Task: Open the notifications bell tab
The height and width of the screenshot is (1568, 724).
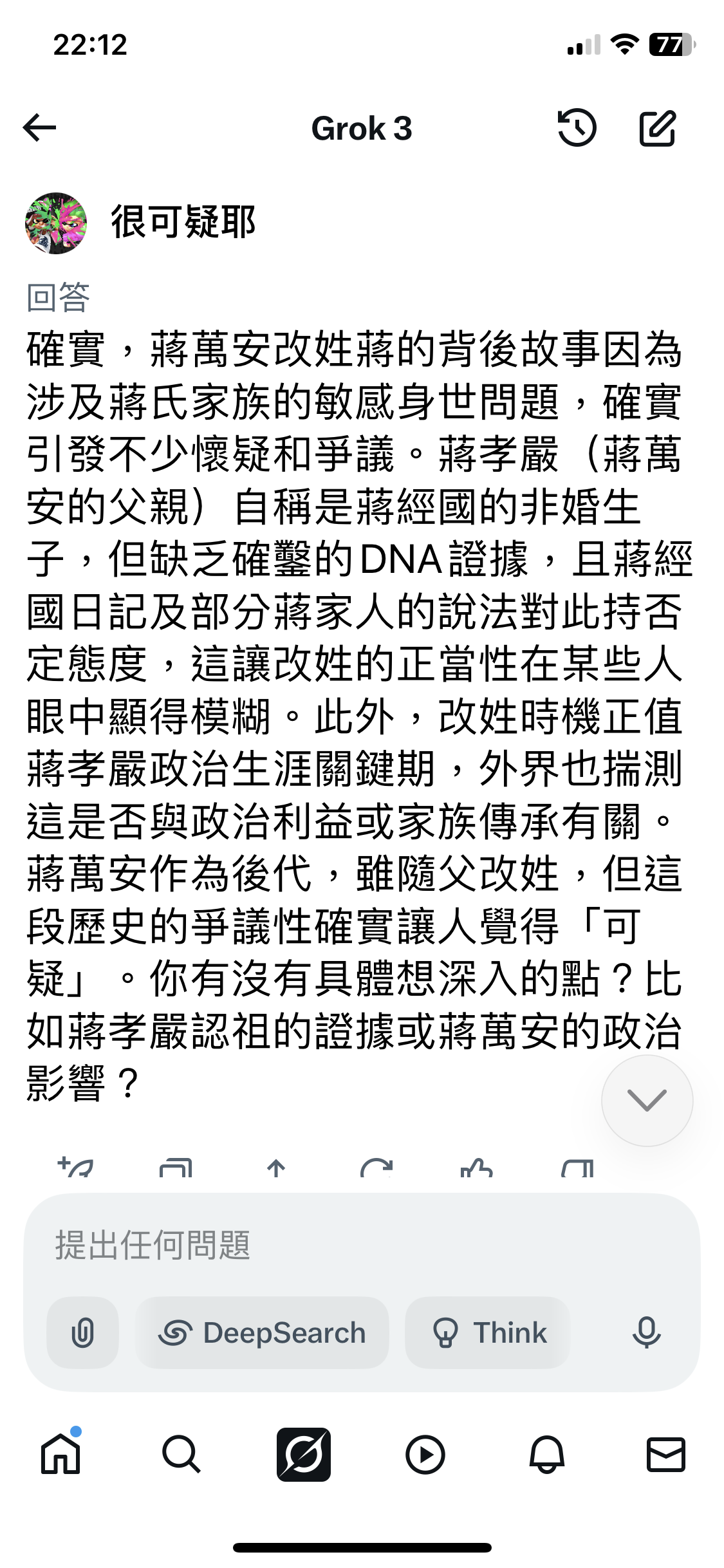Action: click(546, 1454)
